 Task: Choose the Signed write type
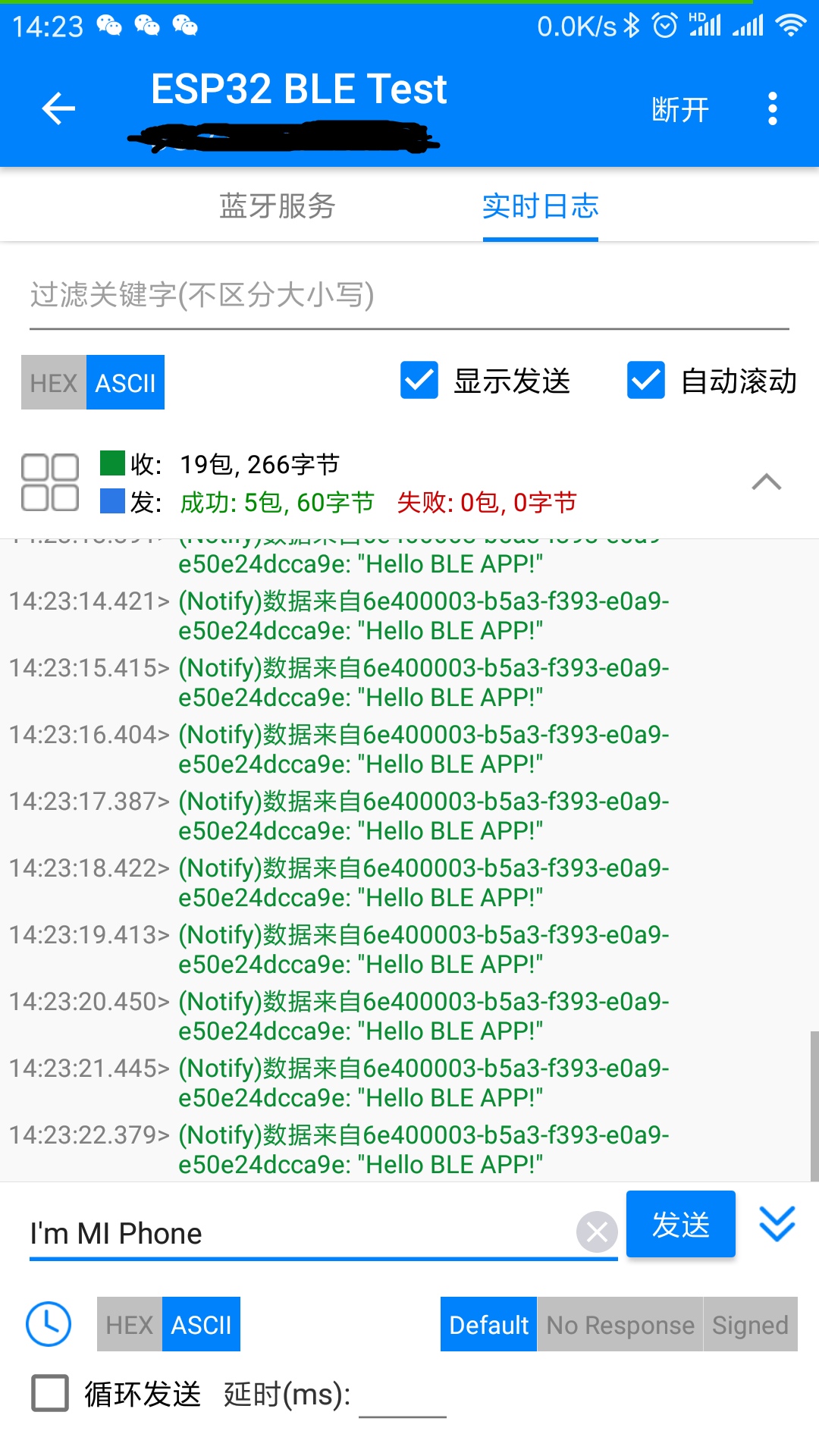click(750, 1325)
